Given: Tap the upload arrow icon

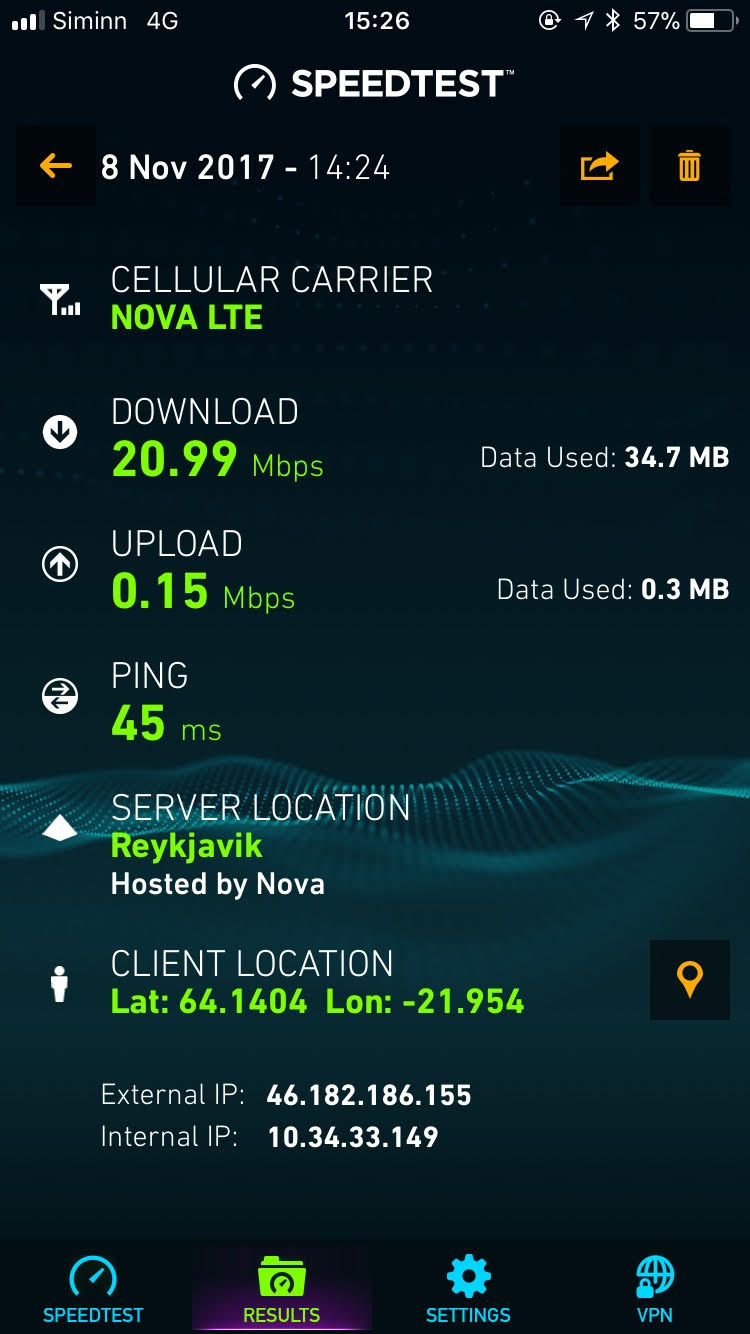Looking at the screenshot, I should coord(60,563).
